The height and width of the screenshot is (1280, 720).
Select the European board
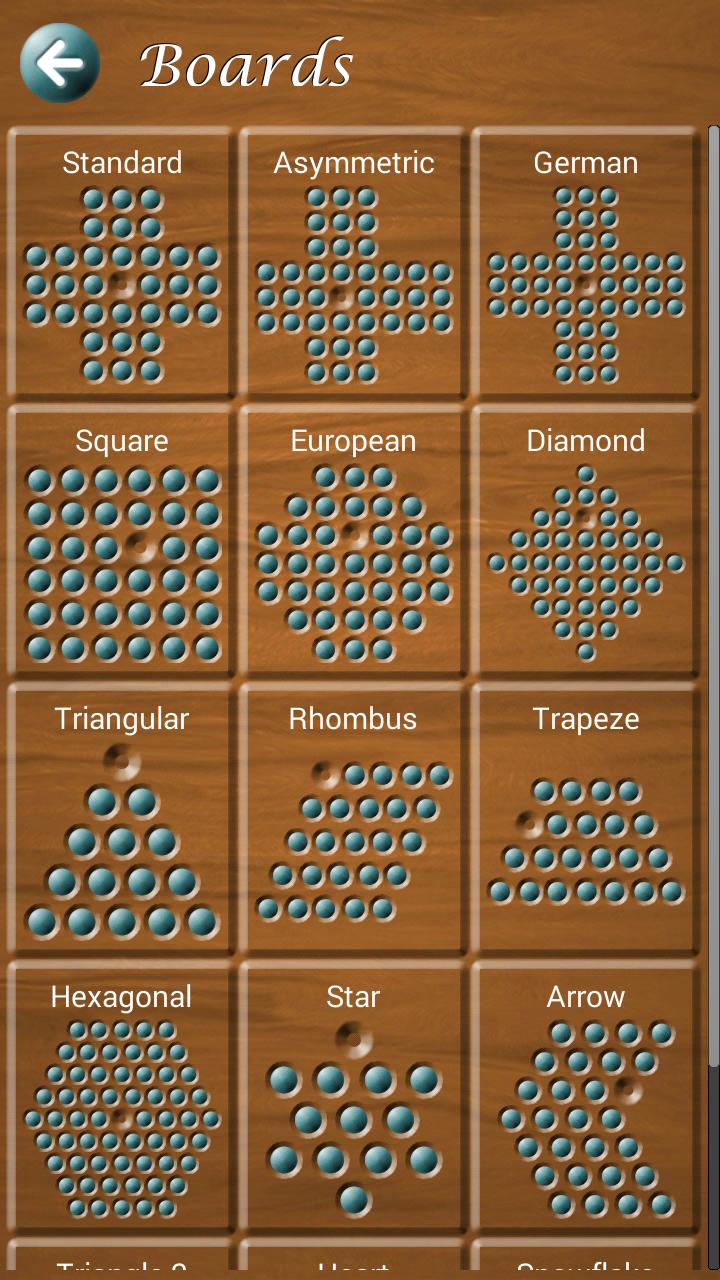tap(354, 543)
